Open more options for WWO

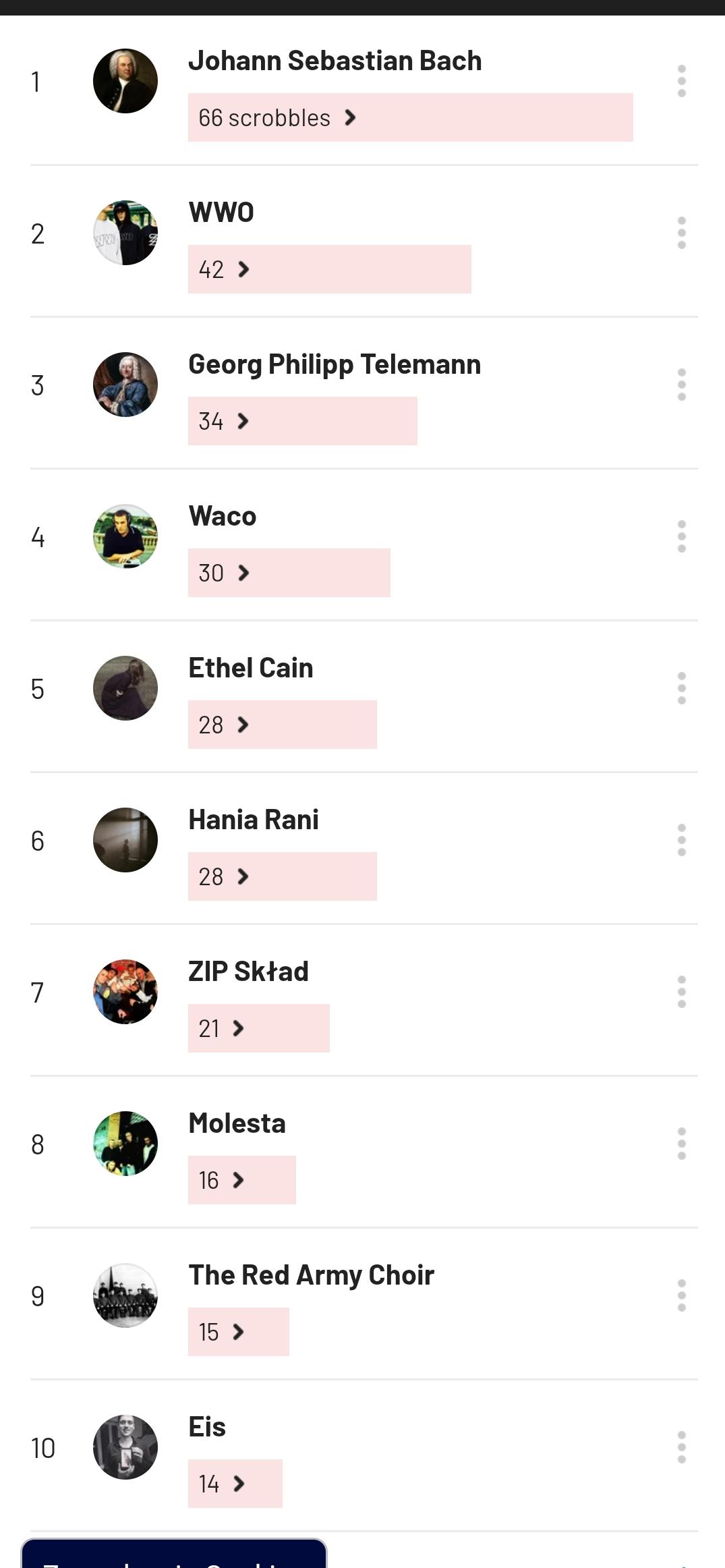(x=682, y=233)
